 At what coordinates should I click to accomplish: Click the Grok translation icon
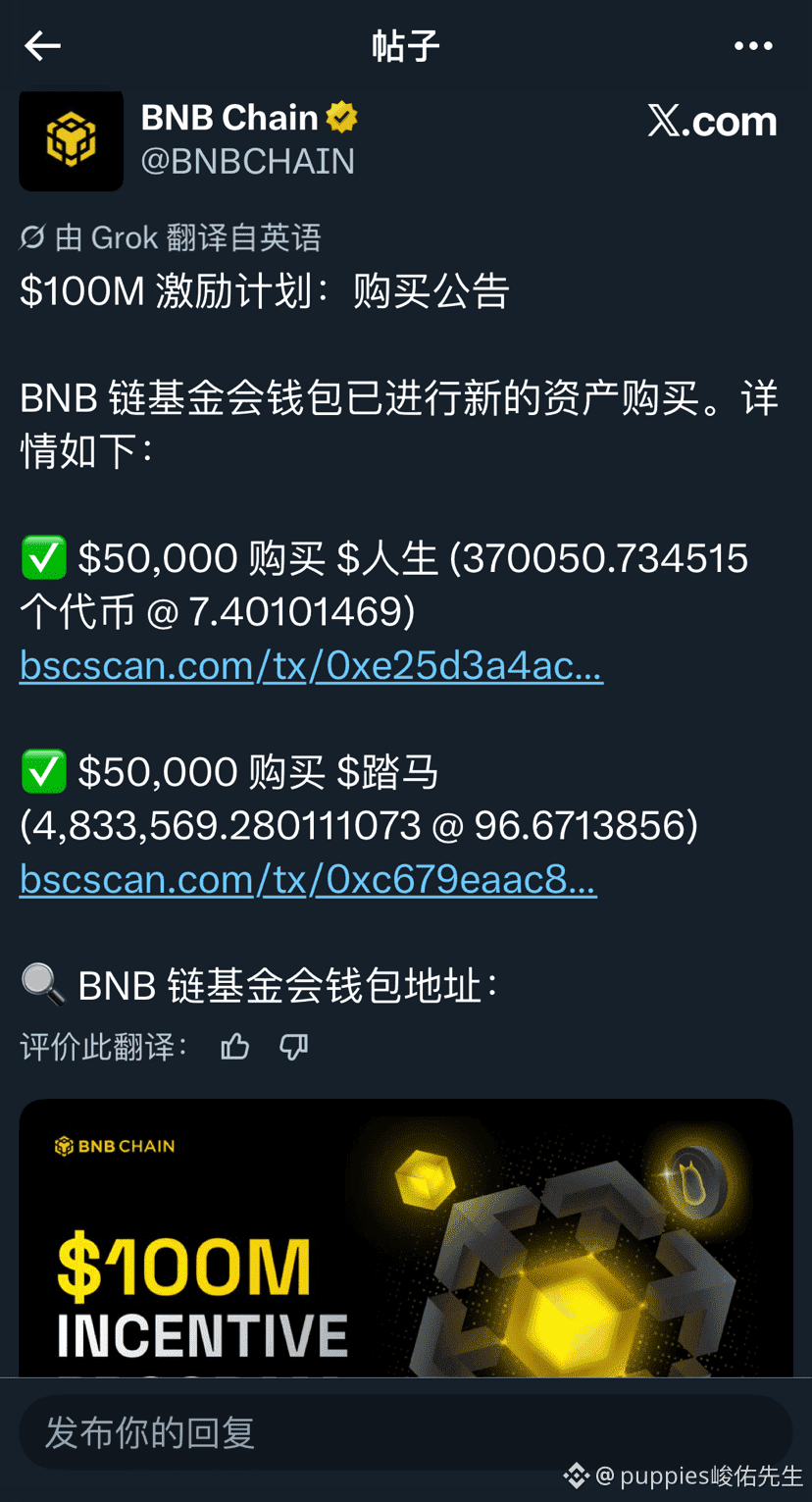tap(30, 236)
